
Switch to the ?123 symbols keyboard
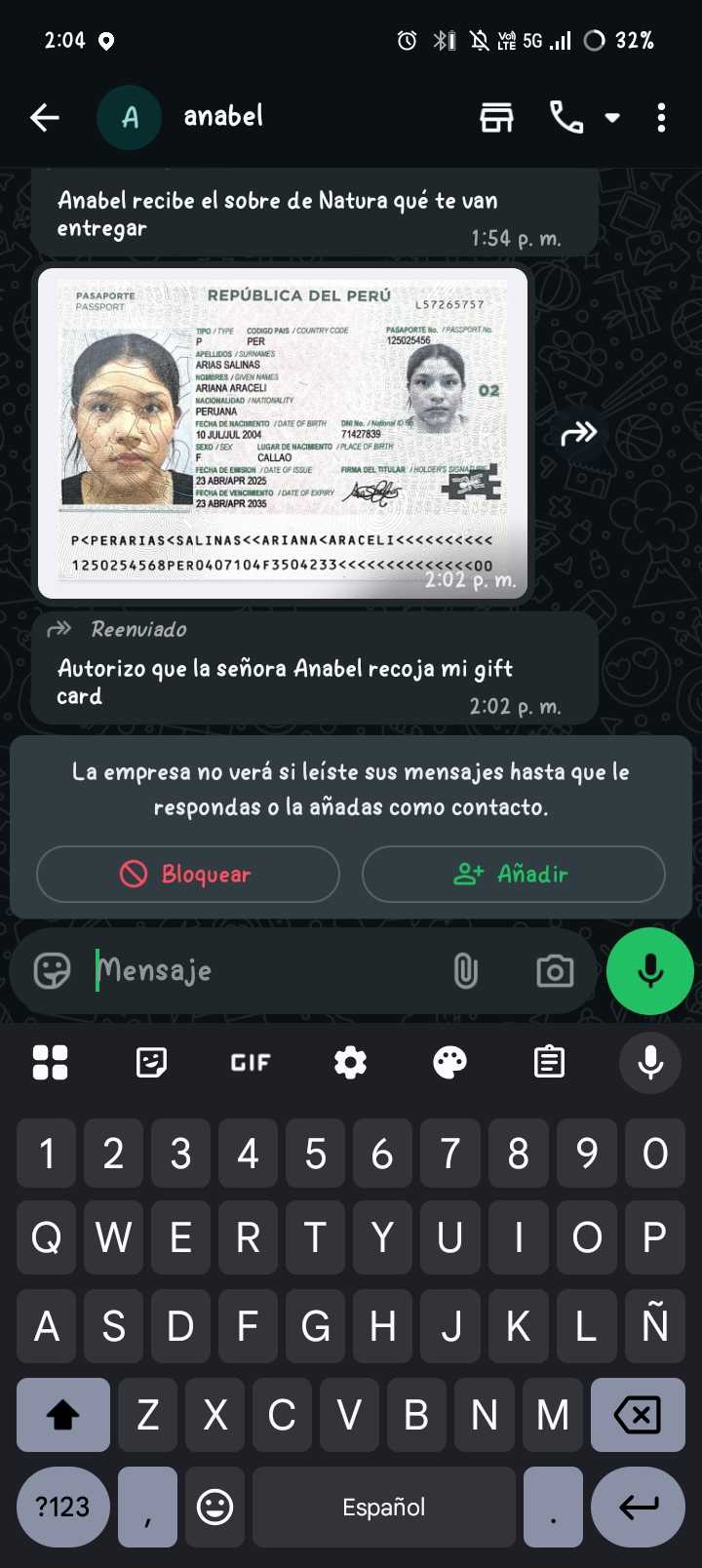(62, 1507)
